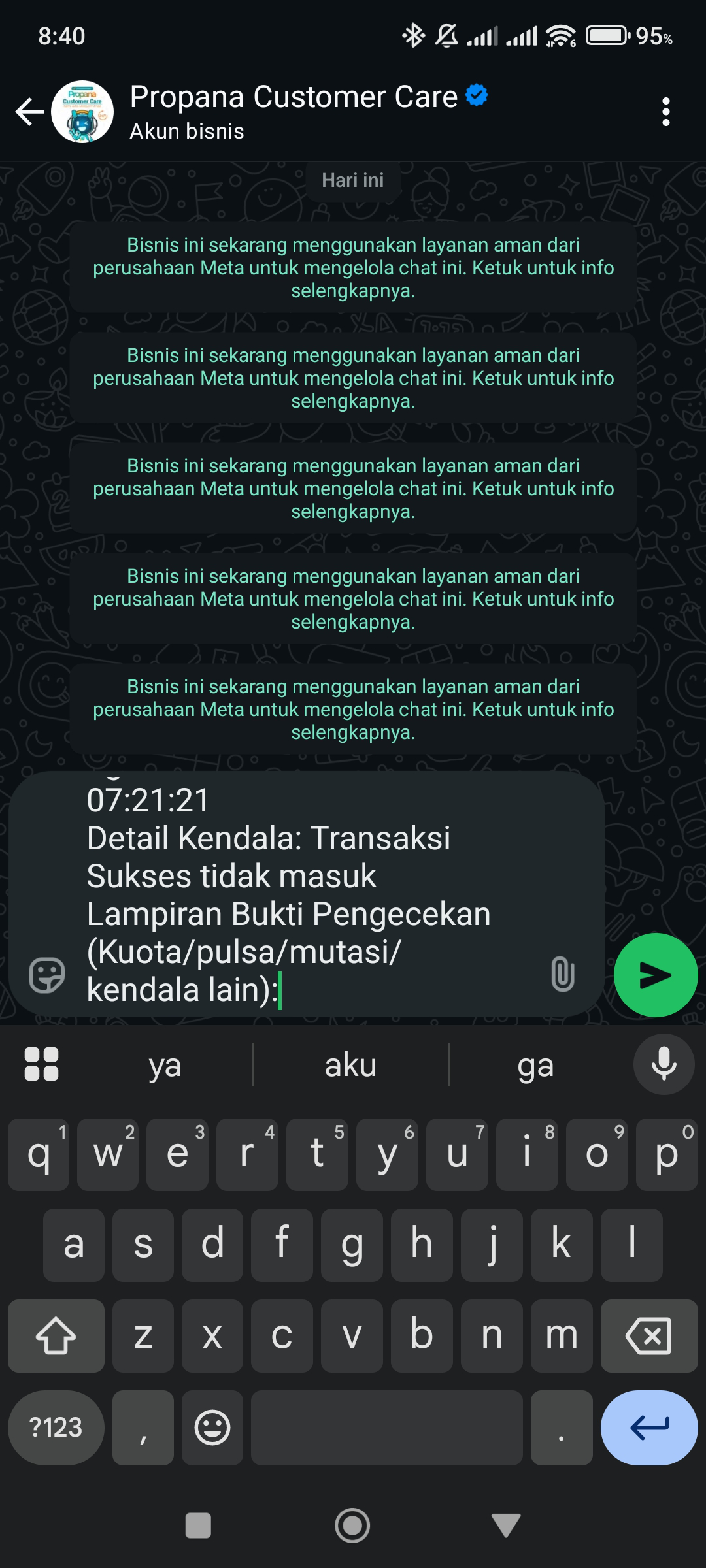The width and height of the screenshot is (706, 1568).
Task: Choose the keyboard suggestion "ya"
Action: click(165, 1065)
